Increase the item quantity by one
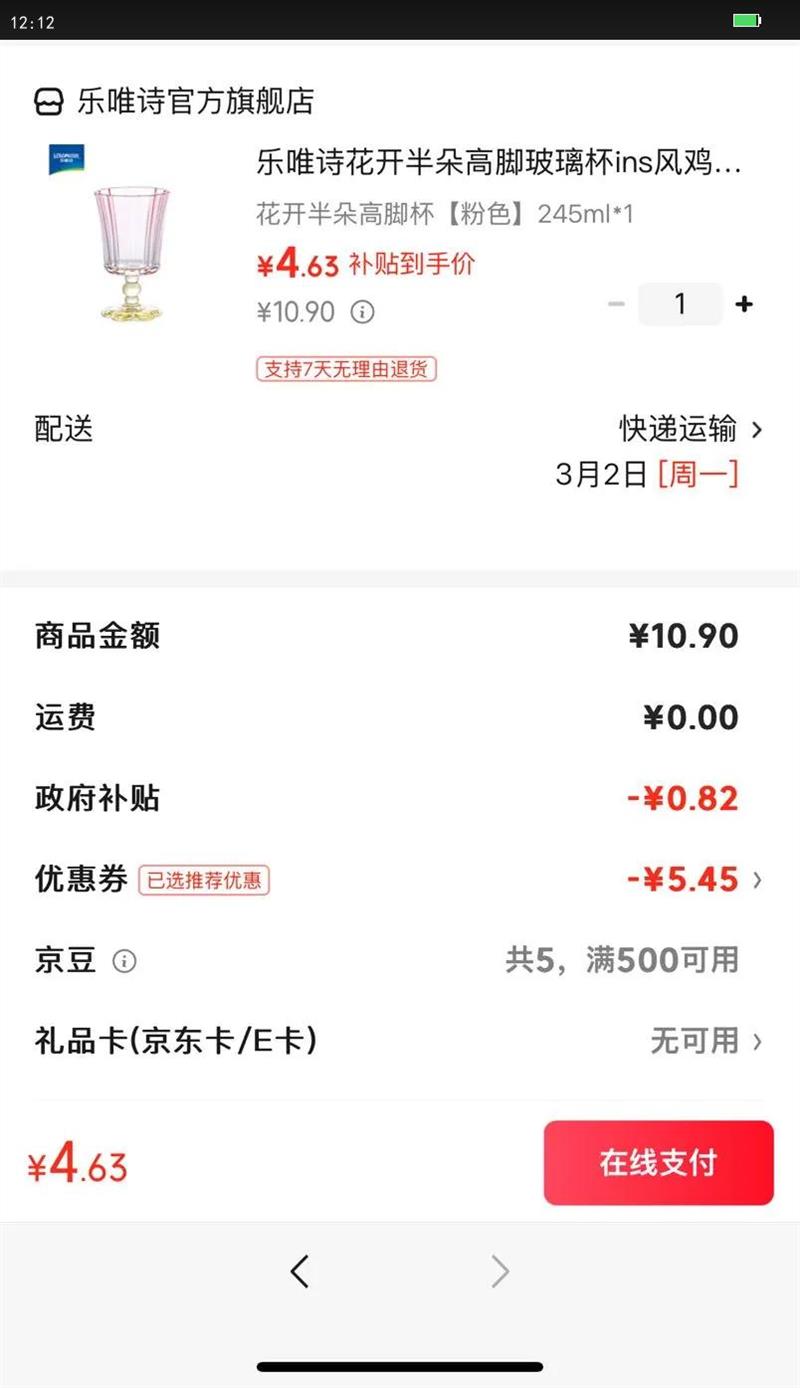800x1388 pixels. (744, 305)
